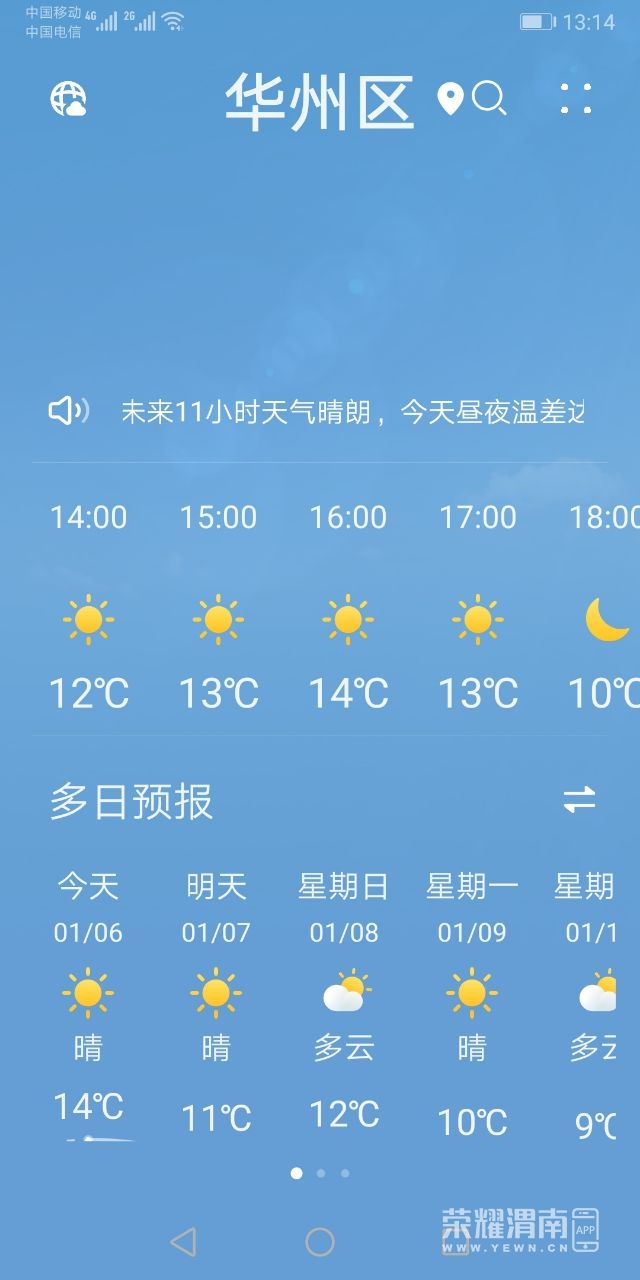This screenshot has height=1280, width=640.
Task: Open city search magnifier icon
Action: click(x=489, y=99)
